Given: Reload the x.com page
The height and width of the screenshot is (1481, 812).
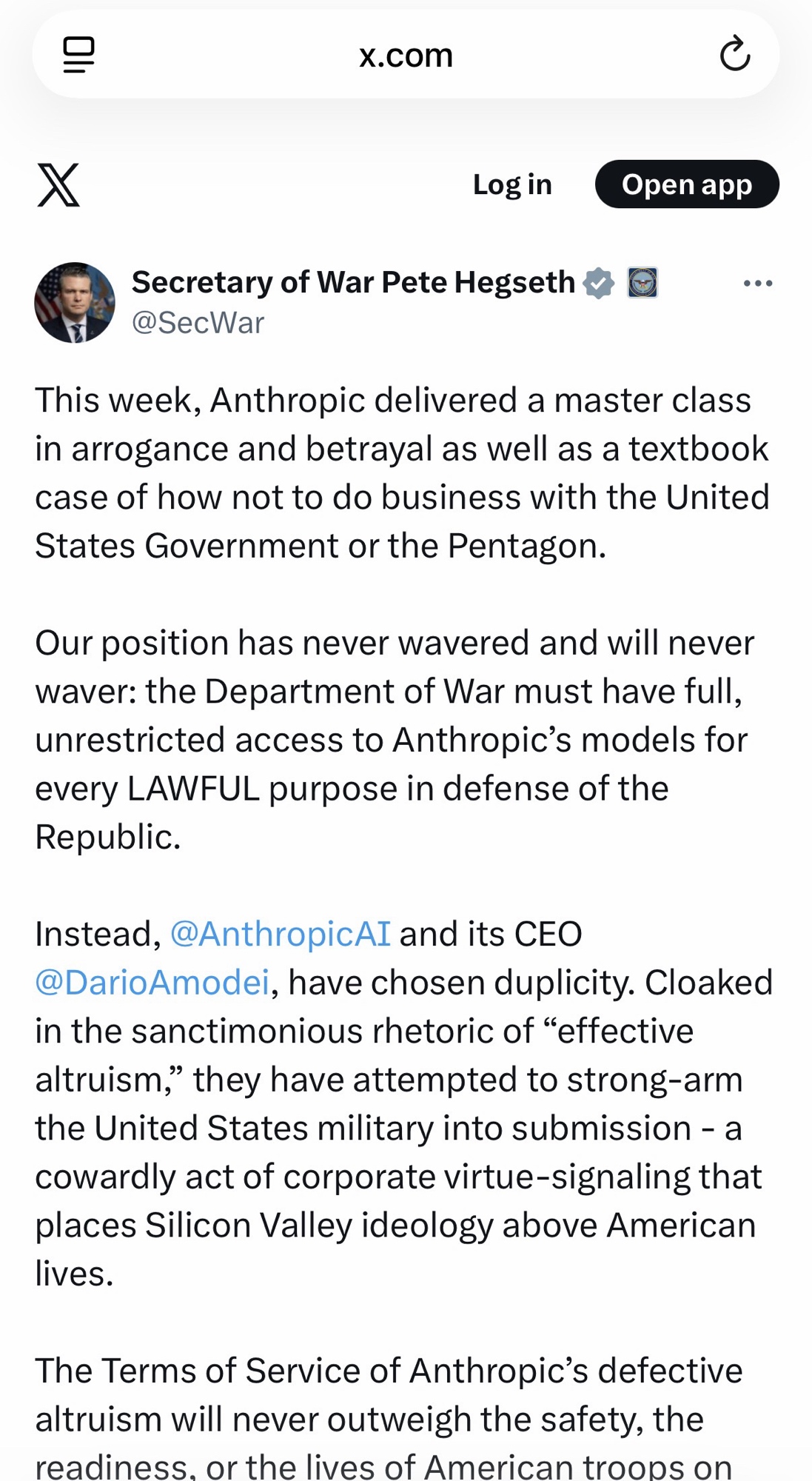Looking at the screenshot, I should [734, 54].
